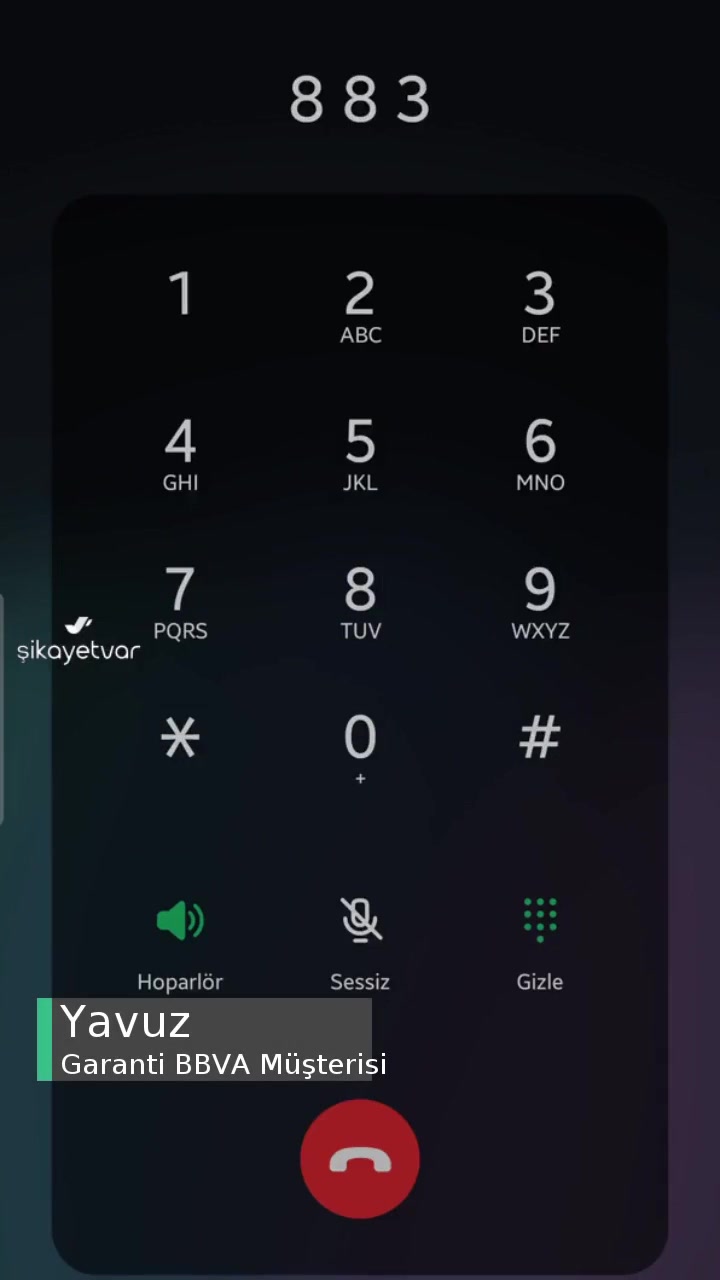Image resolution: width=720 pixels, height=1280 pixels.
Task: Tap the 4 GHI key
Action: pyautogui.click(x=180, y=453)
